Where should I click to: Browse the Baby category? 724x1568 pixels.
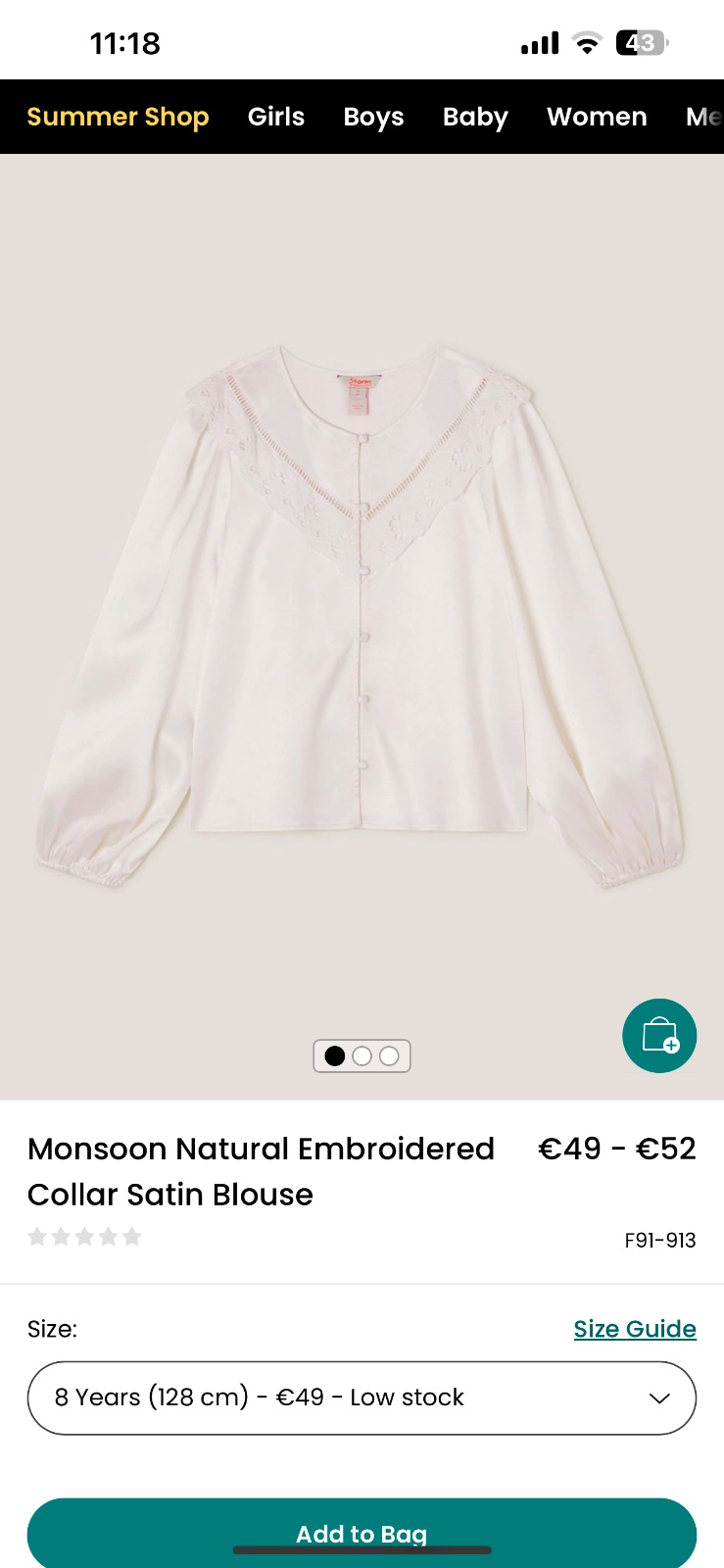[475, 117]
